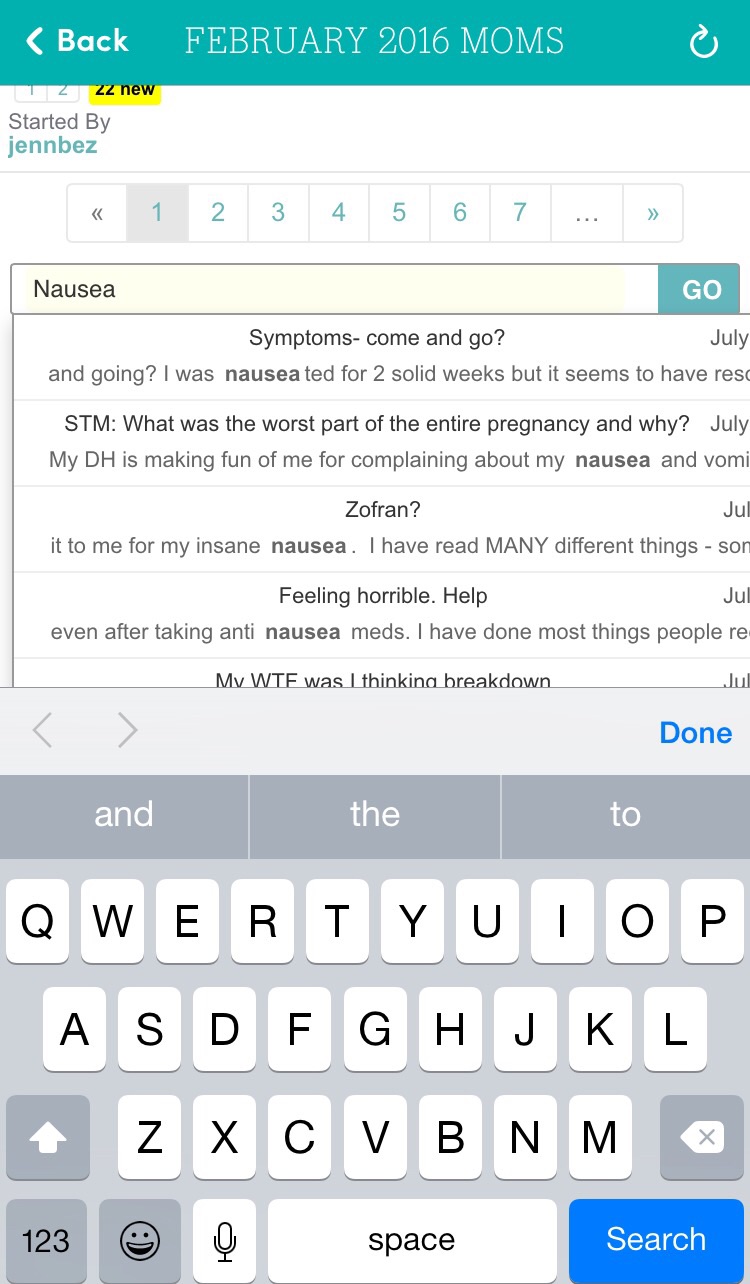Screen dimensions: 750x1284
Task: Dismiss the keyboard with Done
Action: 695,732
